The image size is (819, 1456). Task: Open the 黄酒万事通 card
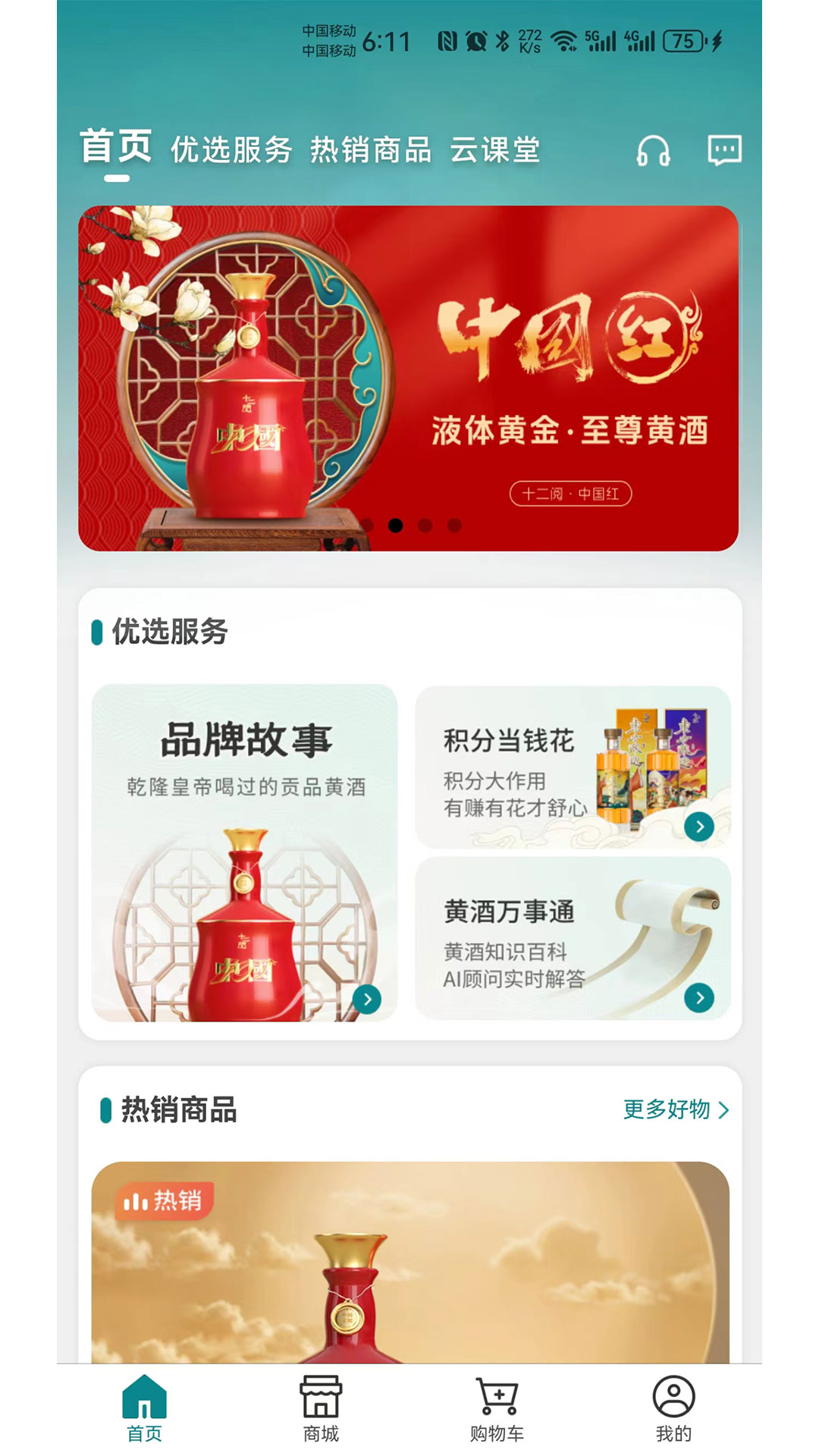(x=573, y=938)
